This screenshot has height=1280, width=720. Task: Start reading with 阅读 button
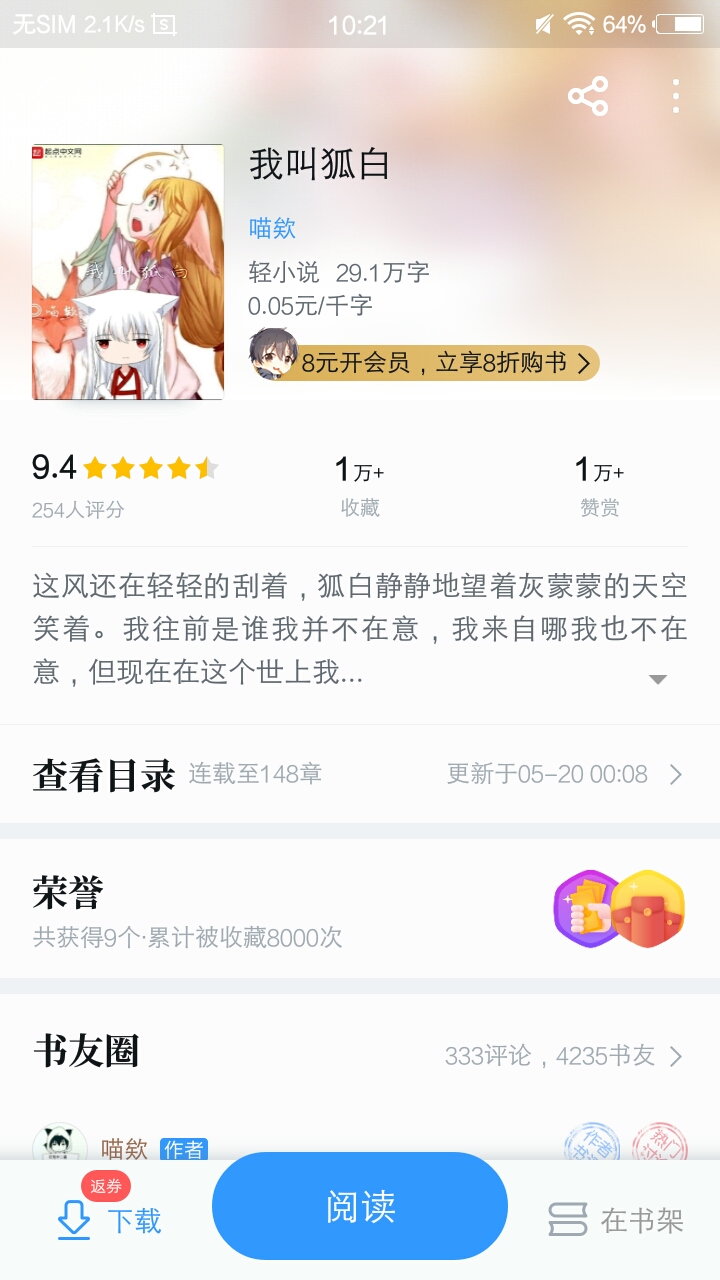point(360,1206)
